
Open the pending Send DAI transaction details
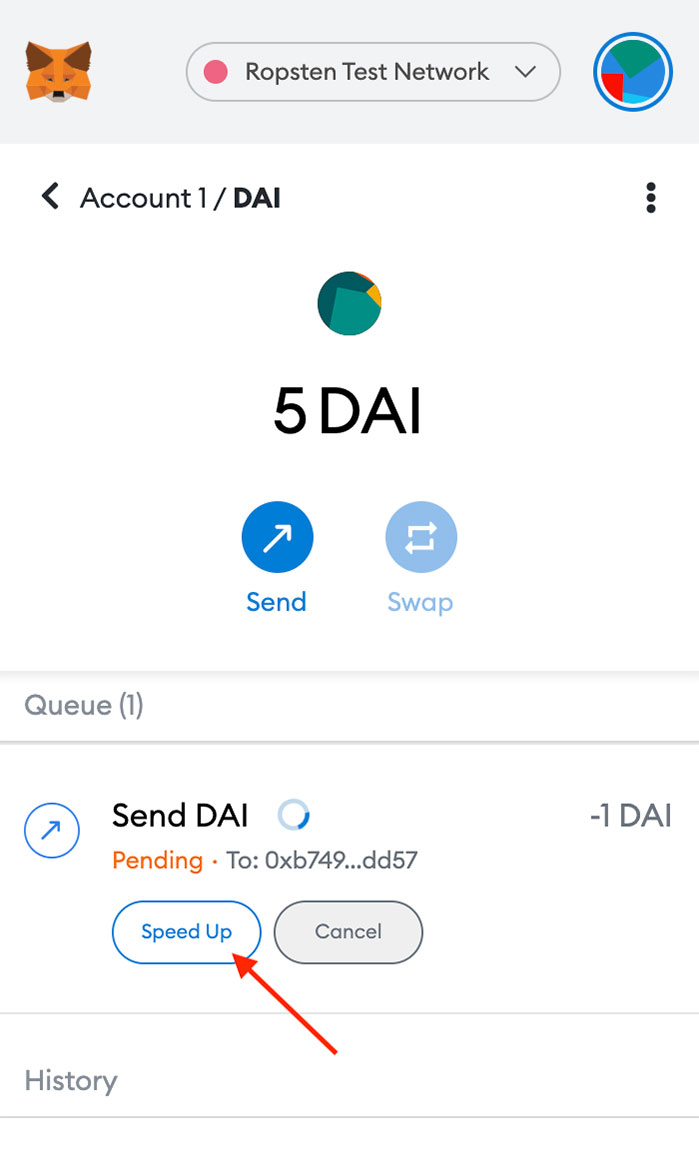click(349, 837)
